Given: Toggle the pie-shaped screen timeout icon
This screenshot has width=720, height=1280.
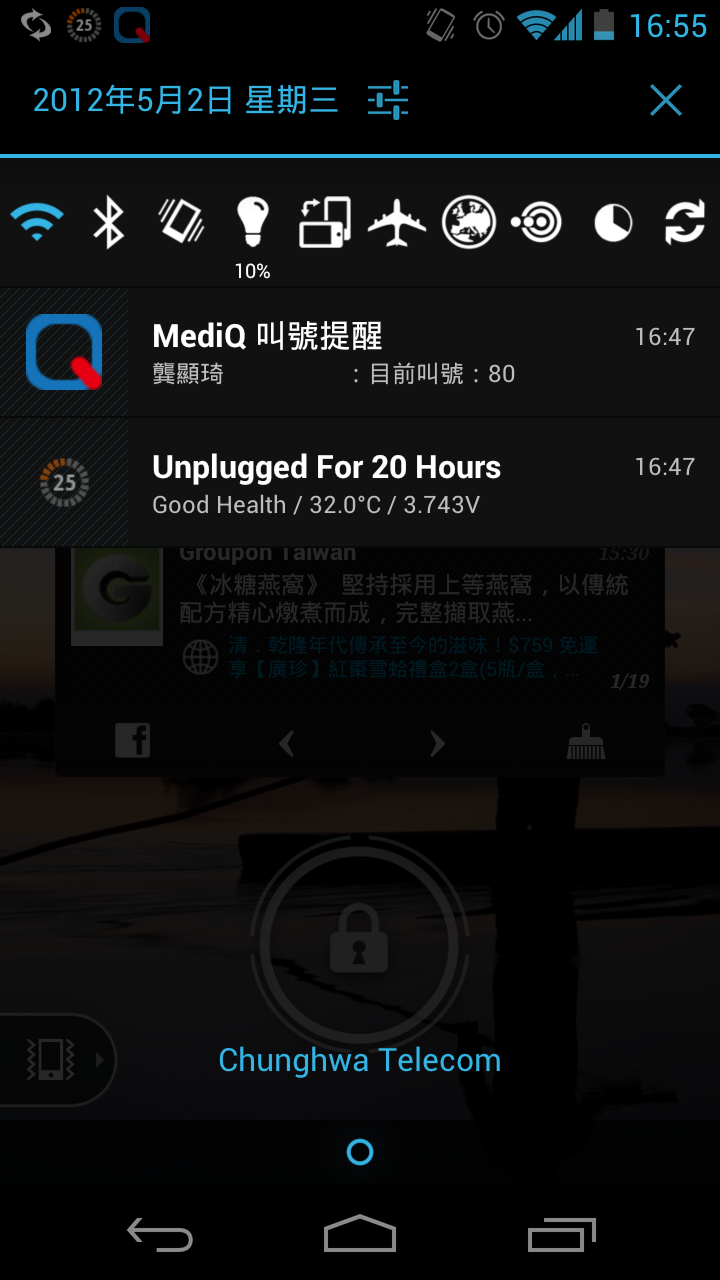Looking at the screenshot, I should (x=613, y=222).
